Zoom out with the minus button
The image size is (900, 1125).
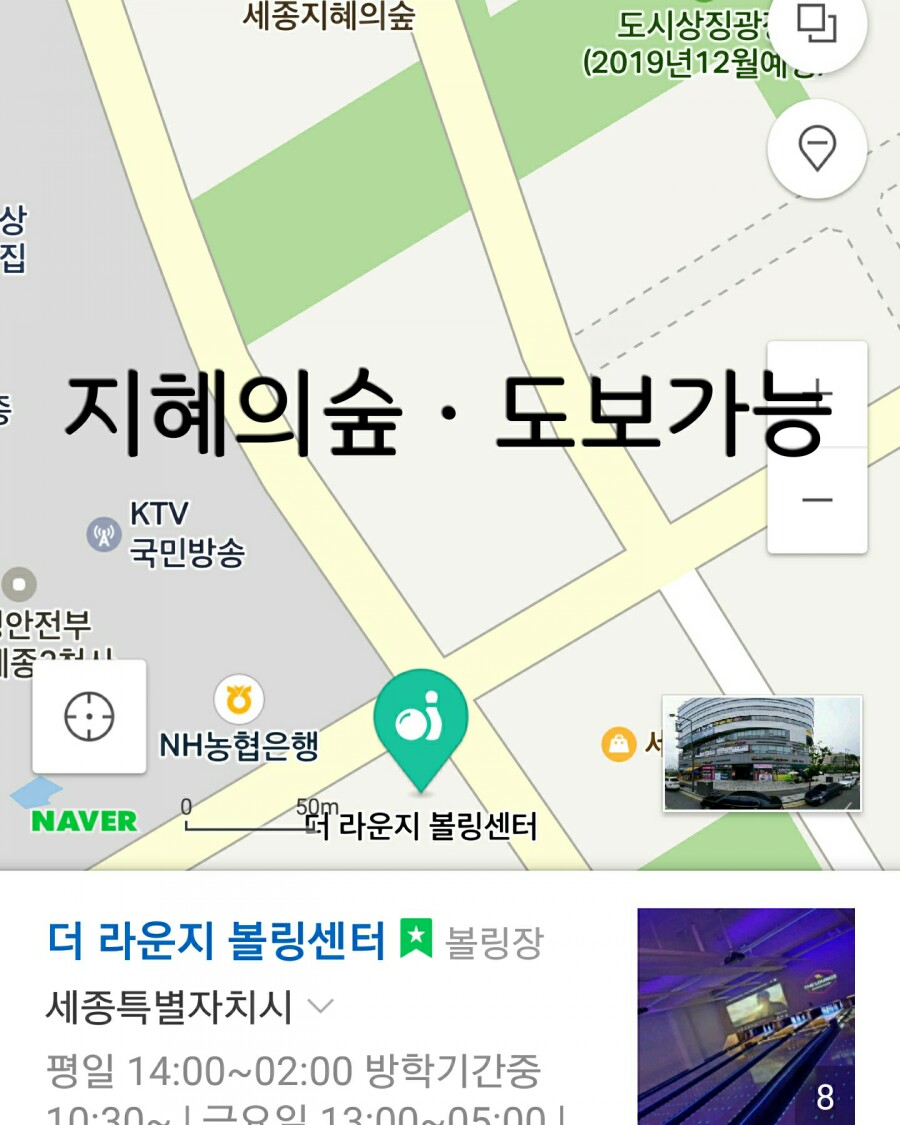click(817, 500)
